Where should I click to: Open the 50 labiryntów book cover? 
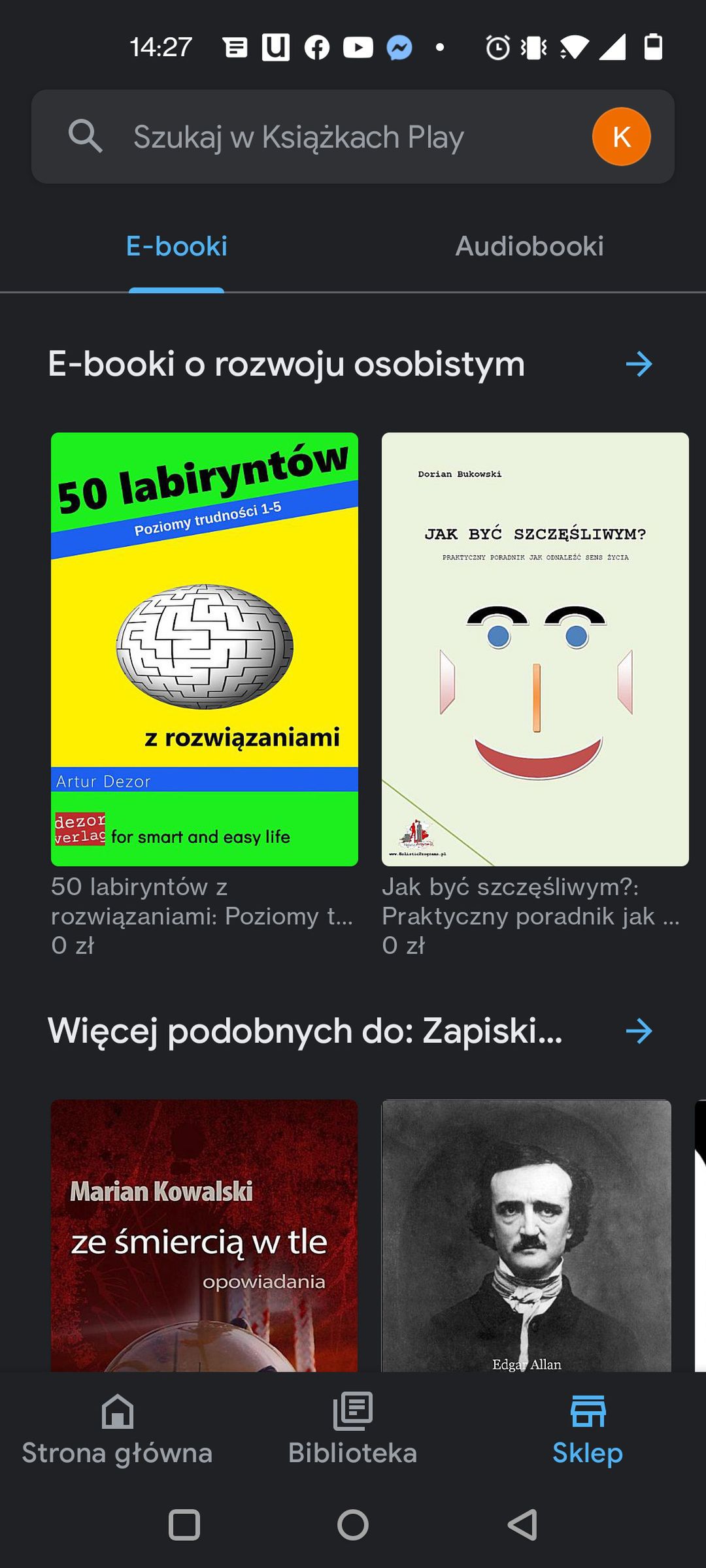[x=205, y=647]
